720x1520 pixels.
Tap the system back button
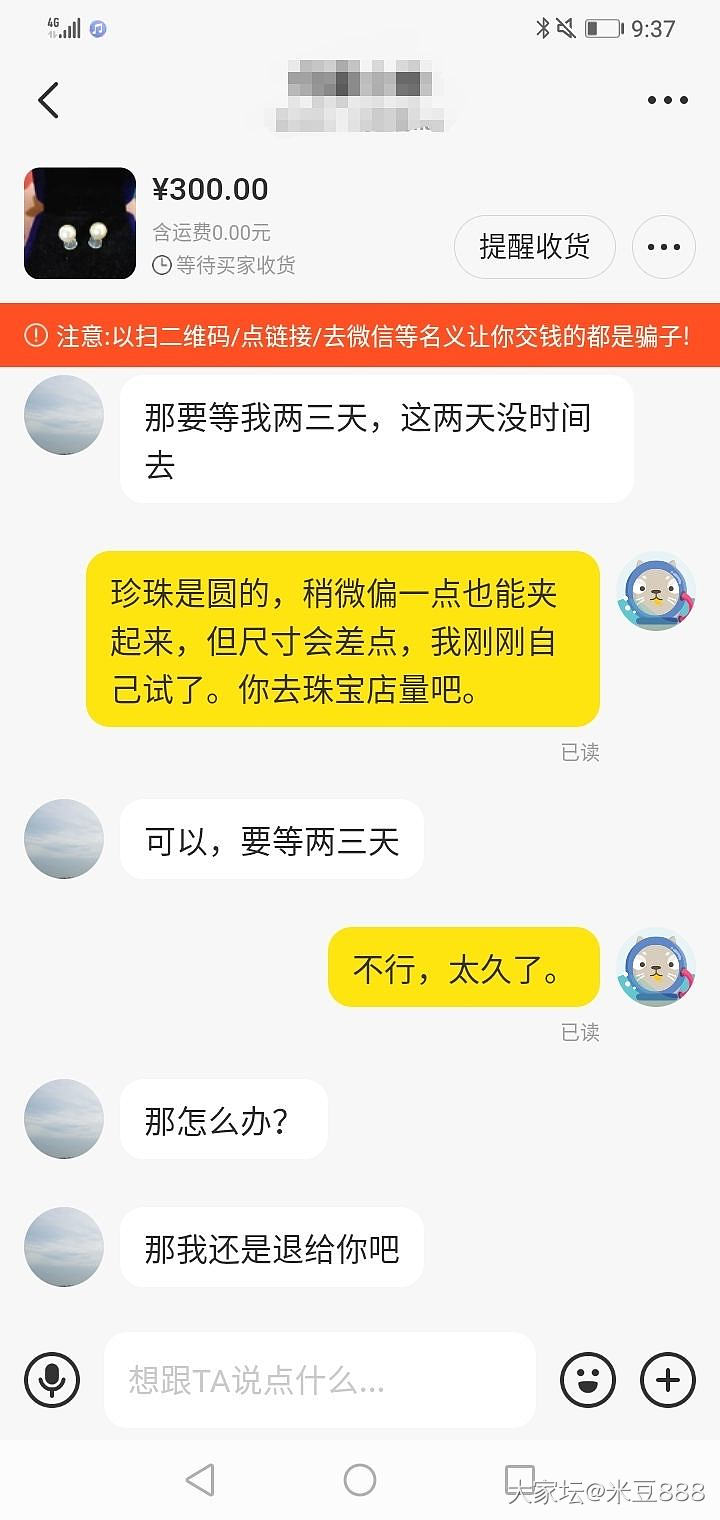click(x=201, y=1479)
